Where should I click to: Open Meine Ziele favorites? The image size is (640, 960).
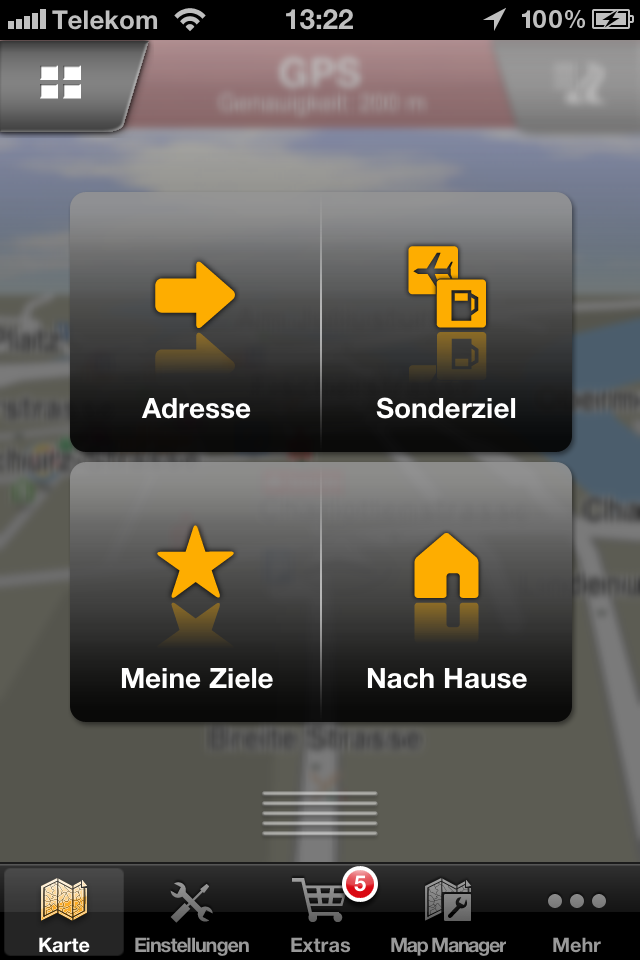[x=196, y=592]
